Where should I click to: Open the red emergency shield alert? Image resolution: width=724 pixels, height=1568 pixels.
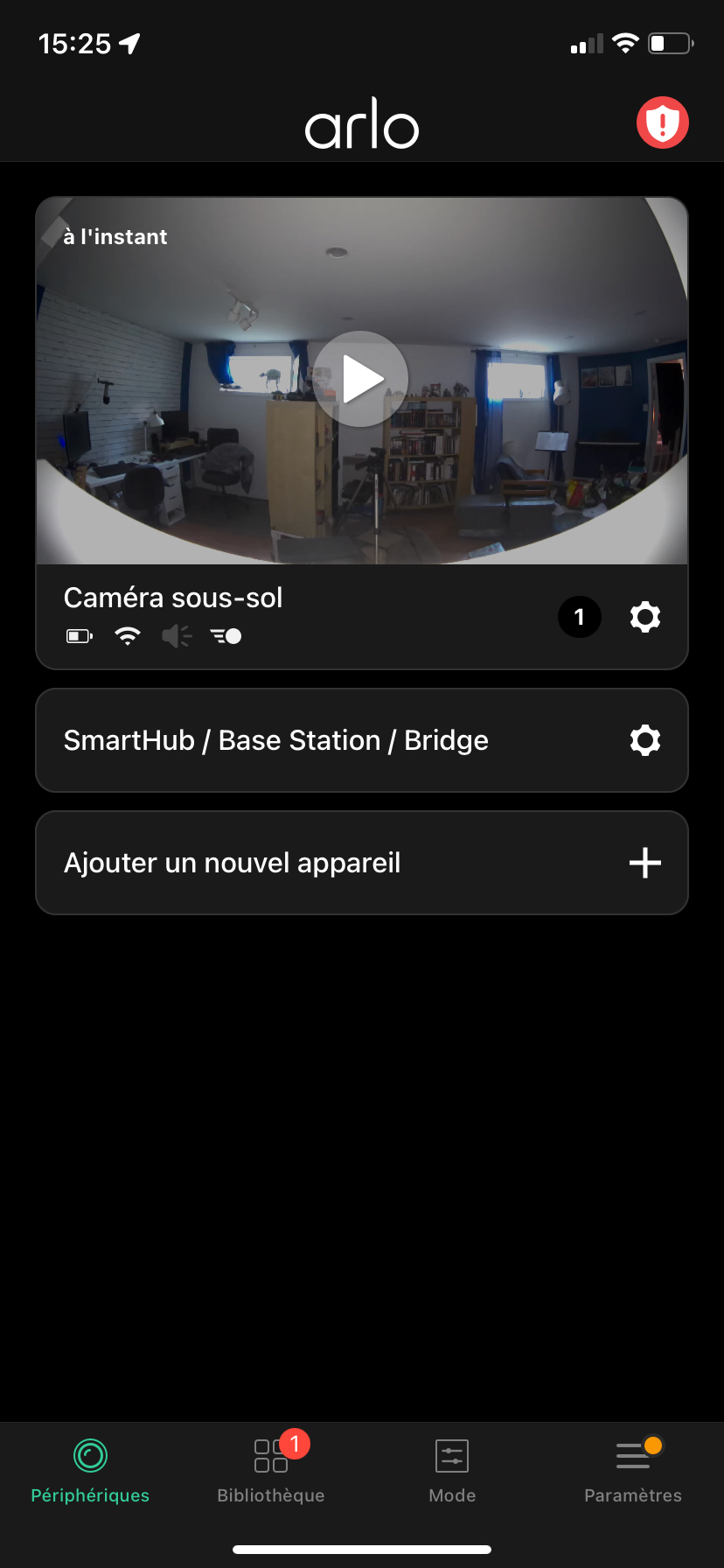(662, 122)
